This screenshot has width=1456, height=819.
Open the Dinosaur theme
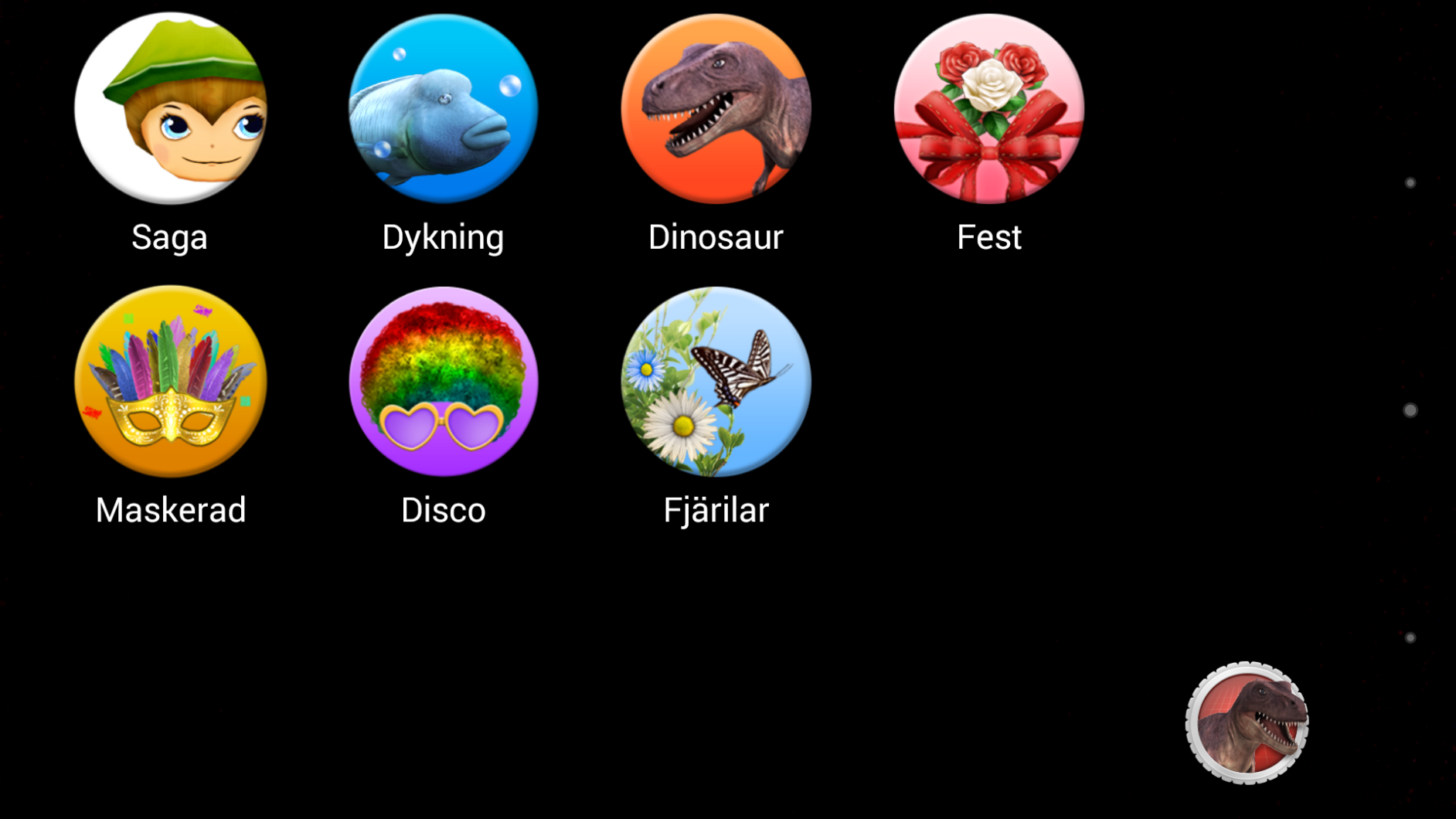(x=716, y=109)
